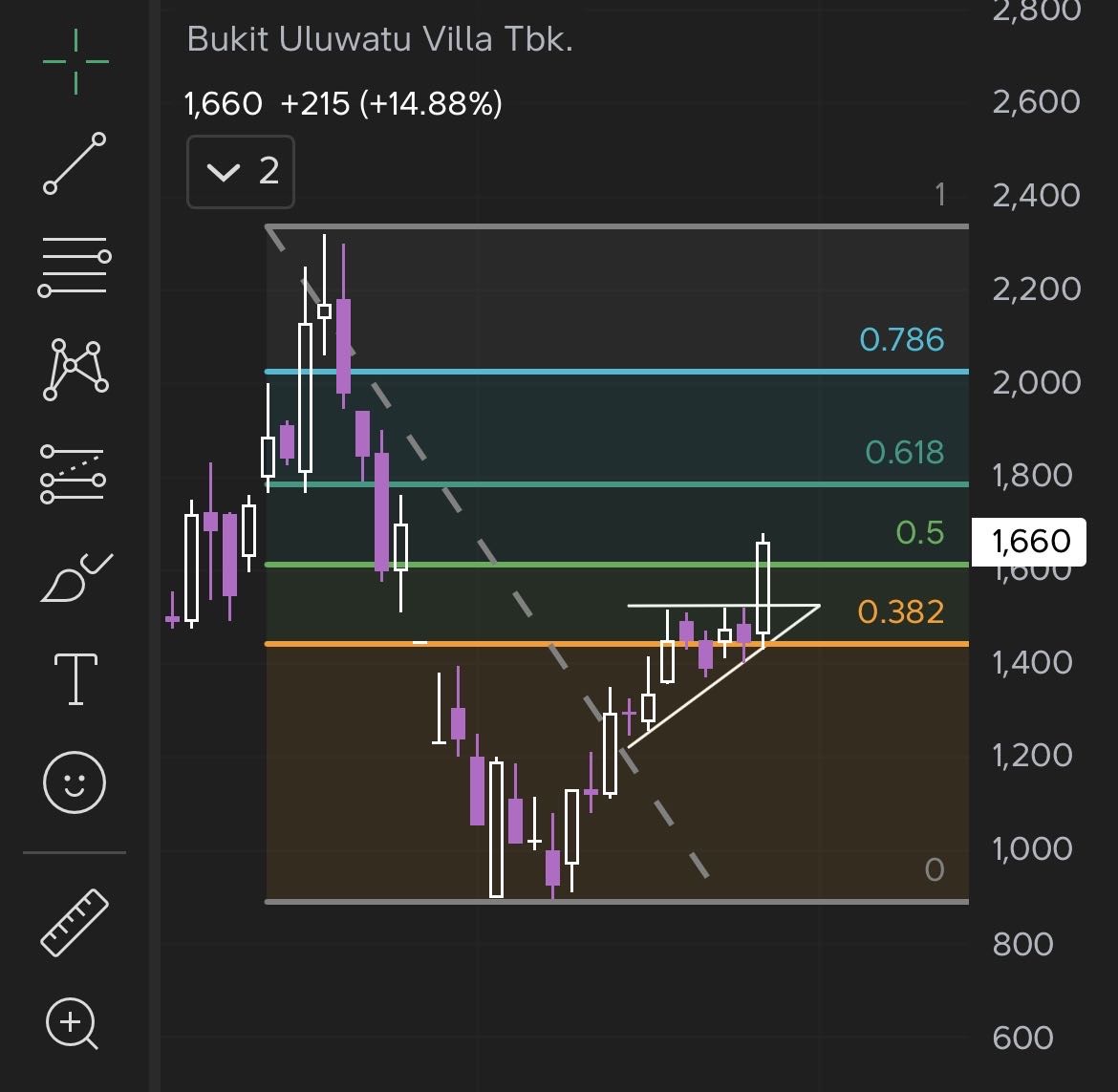
Task: Open the Fibonacci retracement tools
Action: coord(75,266)
